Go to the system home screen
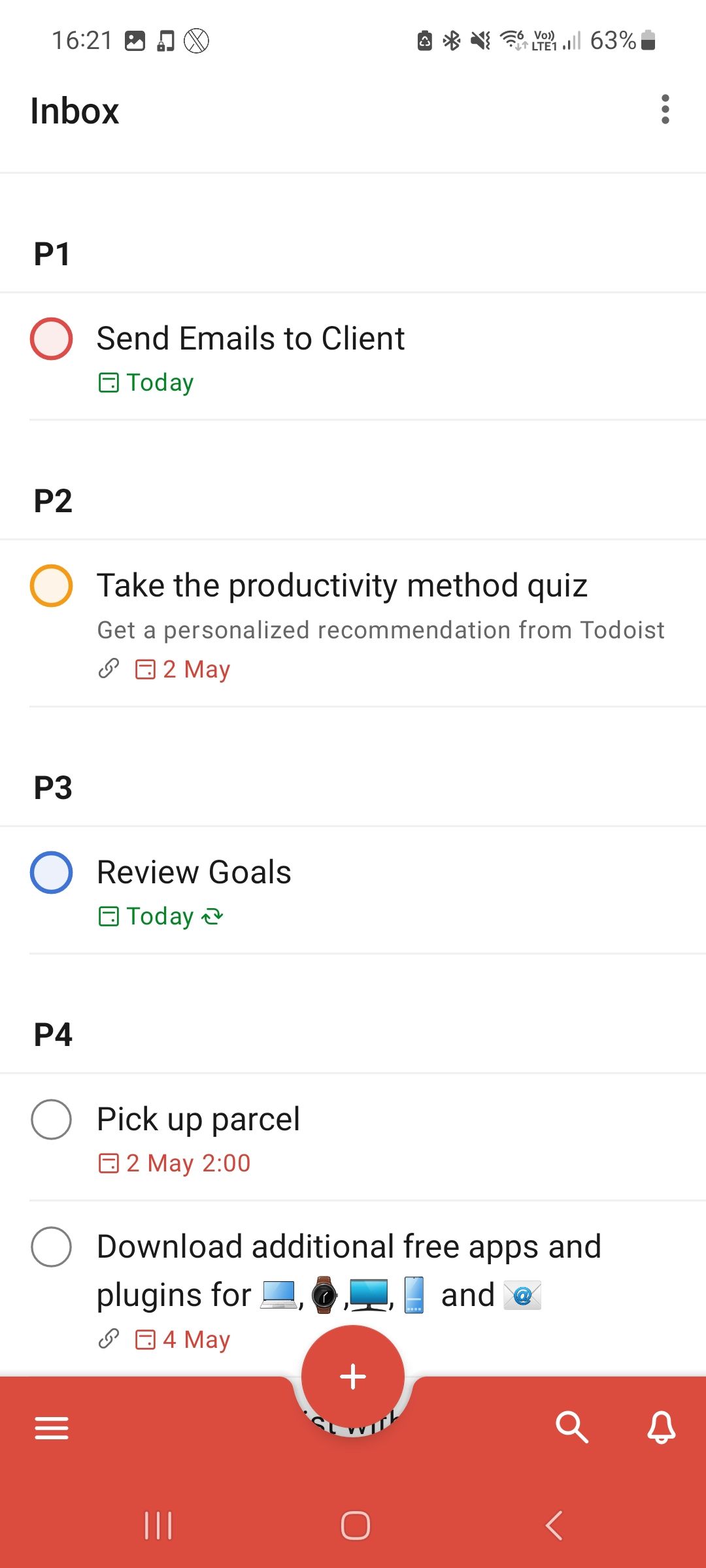 pyautogui.click(x=355, y=1526)
